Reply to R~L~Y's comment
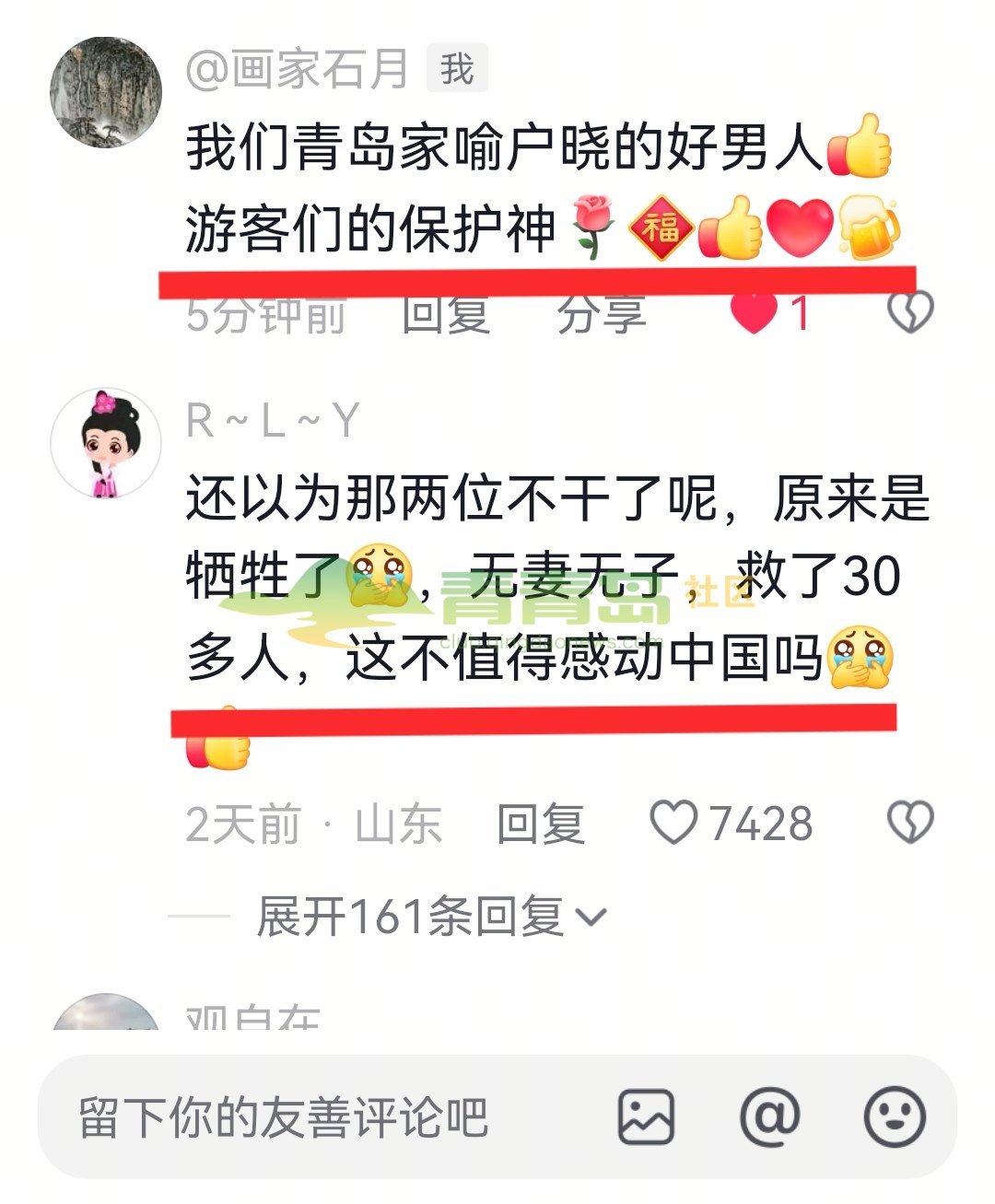 pos(541,823)
